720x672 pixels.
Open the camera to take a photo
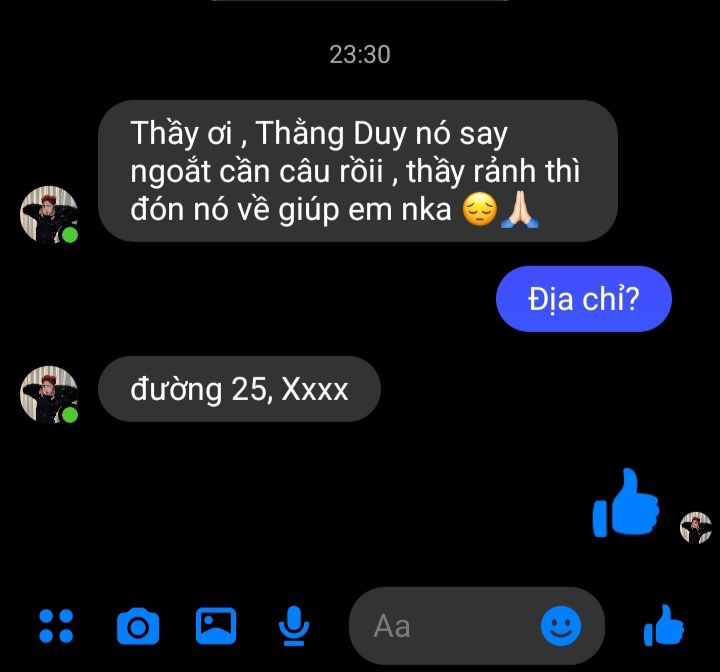pos(138,626)
